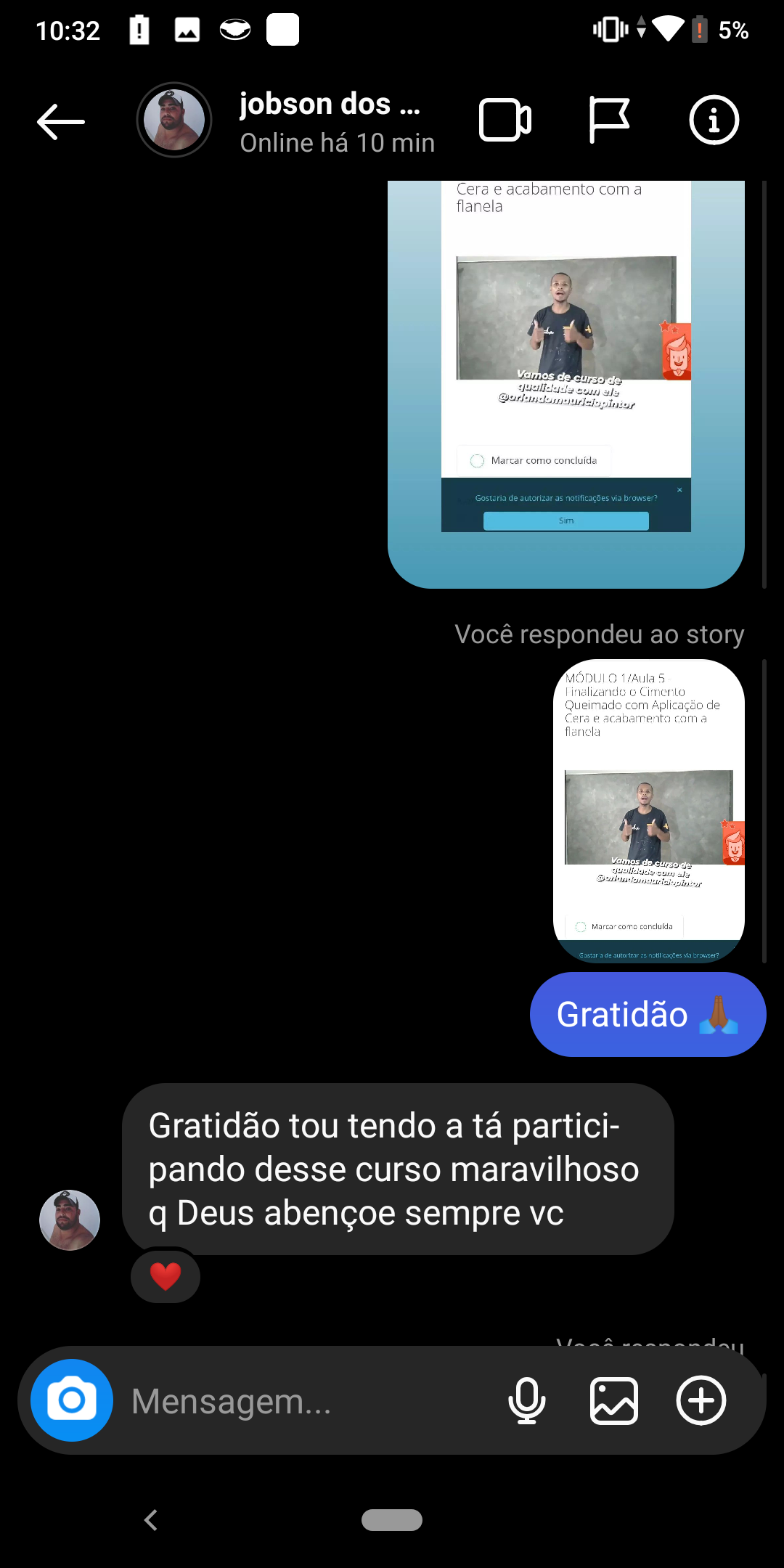This screenshot has width=784, height=1568.
Task: Tap the heart reaction under jobson's message
Action: pyautogui.click(x=166, y=1276)
